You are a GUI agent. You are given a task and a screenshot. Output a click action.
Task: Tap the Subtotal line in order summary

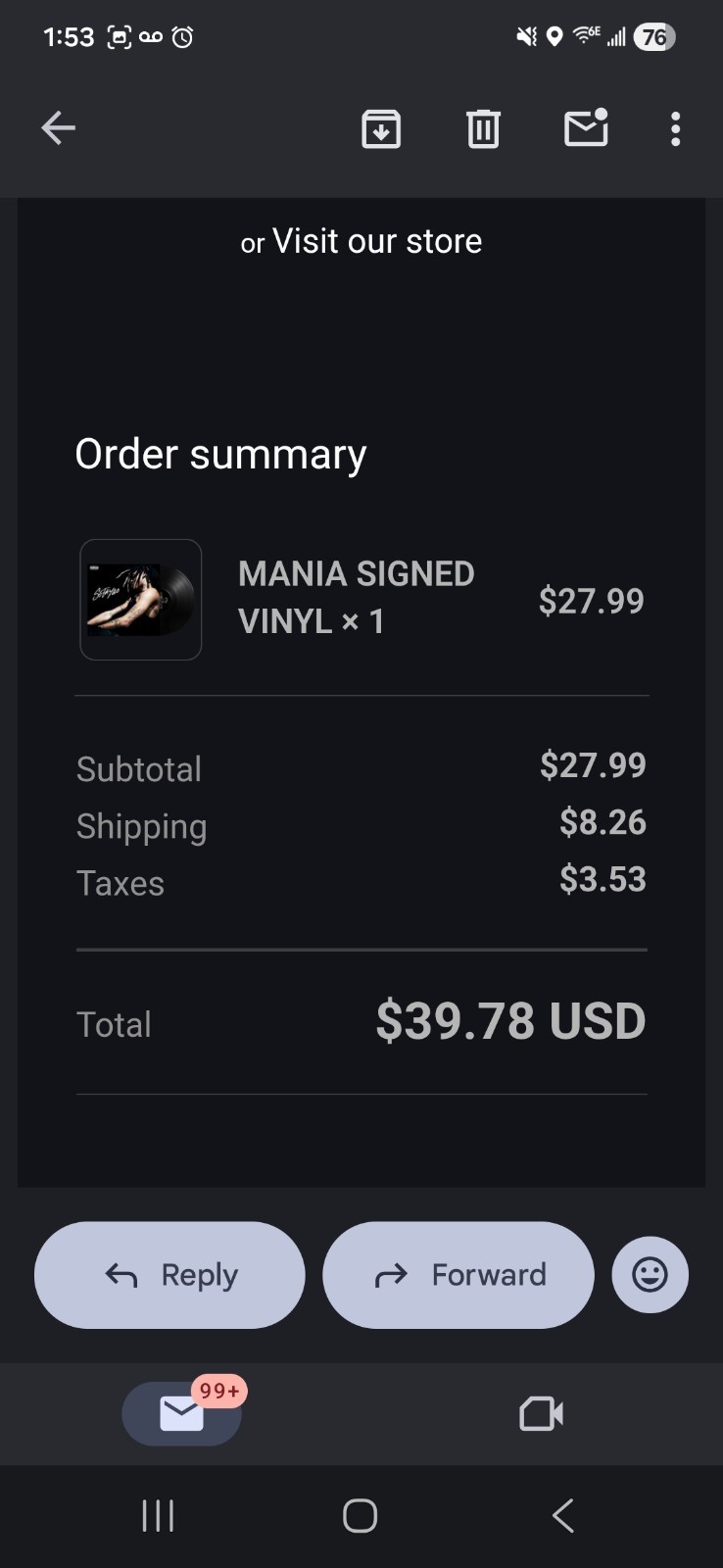[138, 768]
